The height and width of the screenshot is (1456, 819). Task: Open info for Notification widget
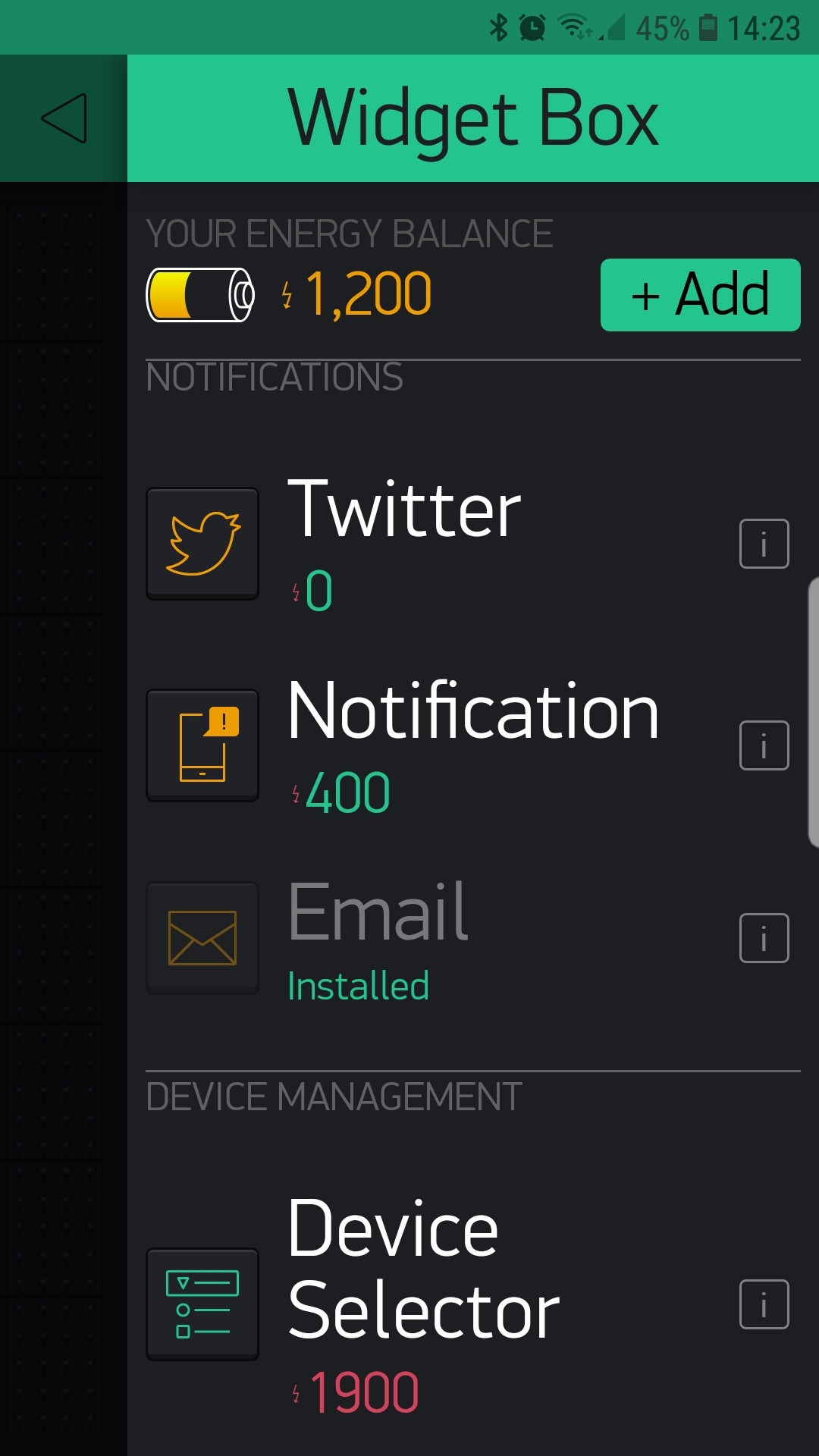(764, 745)
